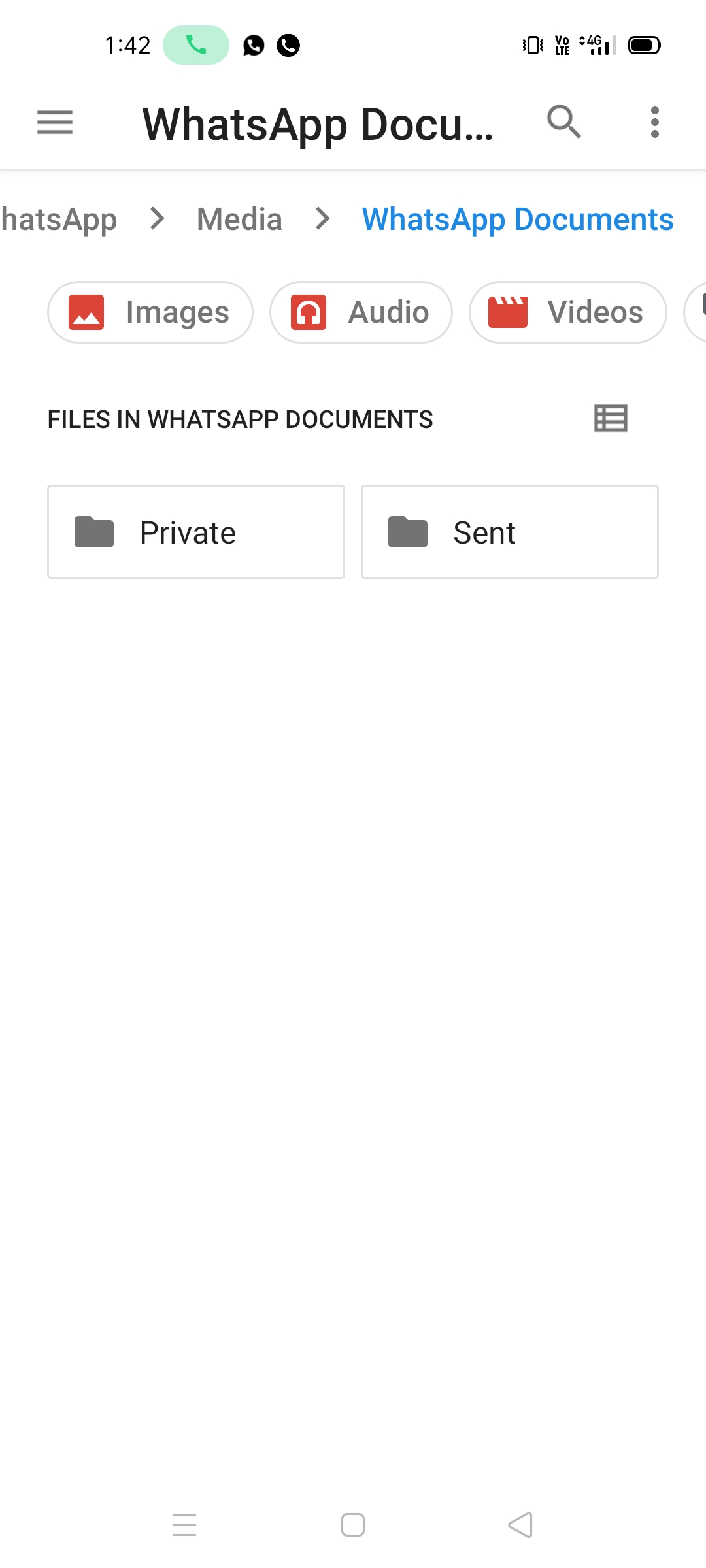706x1568 pixels.
Task: Search files with the magnifier icon
Action: [x=563, y=122]
